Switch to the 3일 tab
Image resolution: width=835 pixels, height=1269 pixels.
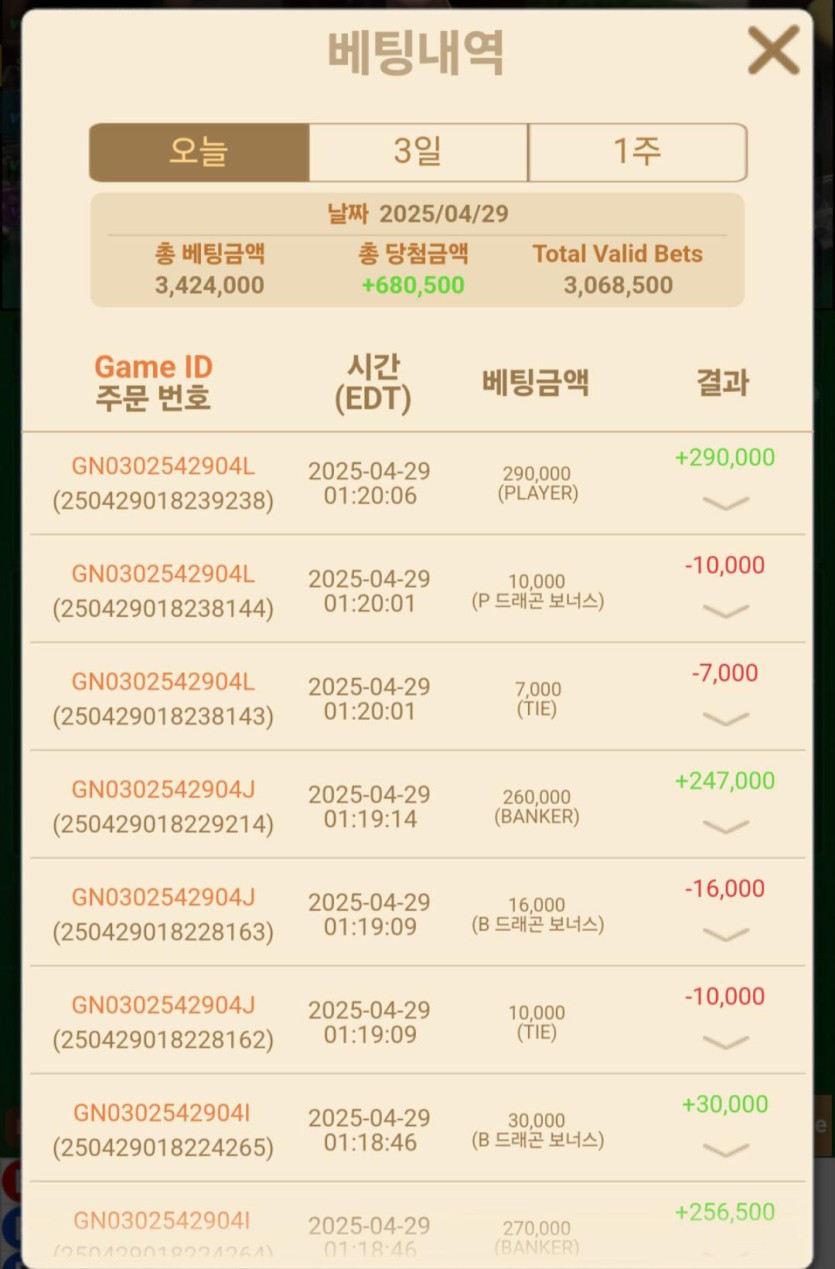[418, 152]
